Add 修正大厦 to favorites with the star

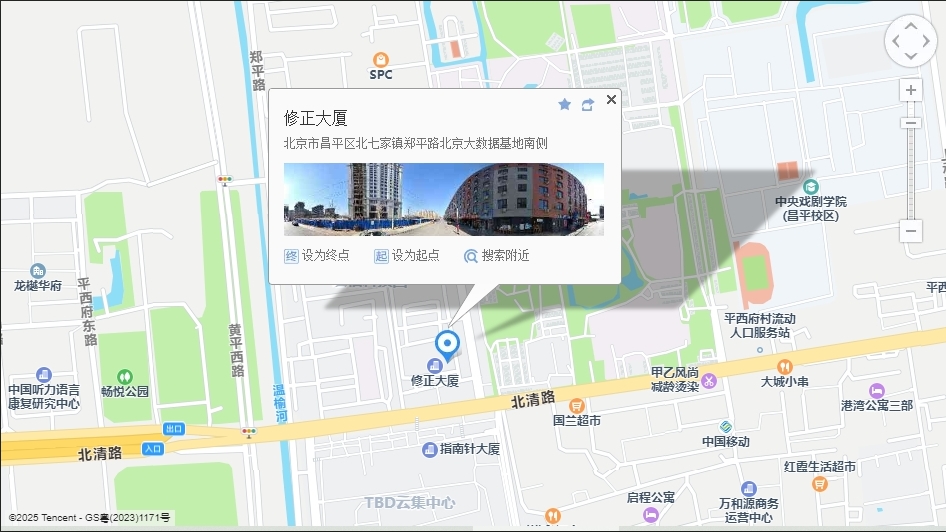click(x=564, y=104)
